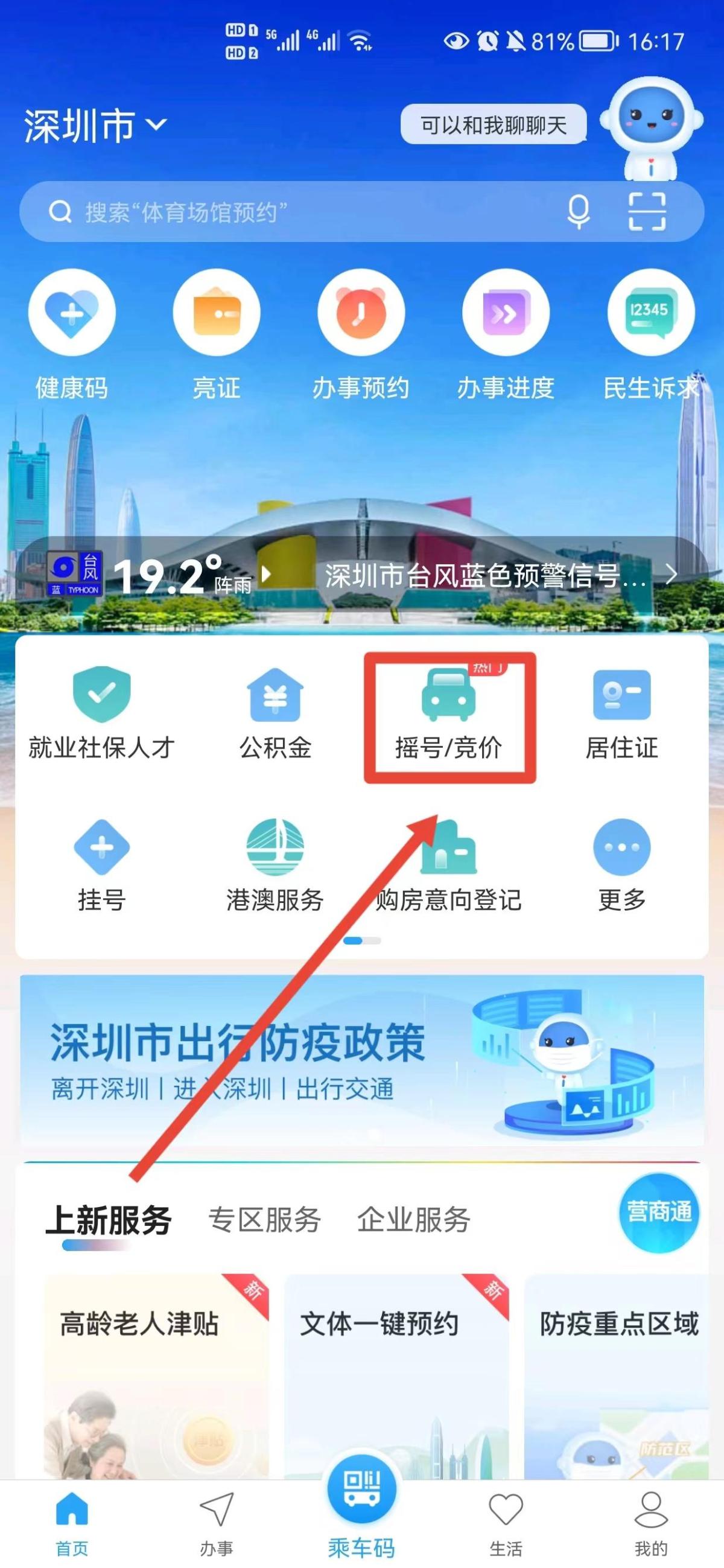The width and height of the screenshot is (724, 1568).
Task: Chat with the robot assistant
Action: coord(651,128)
